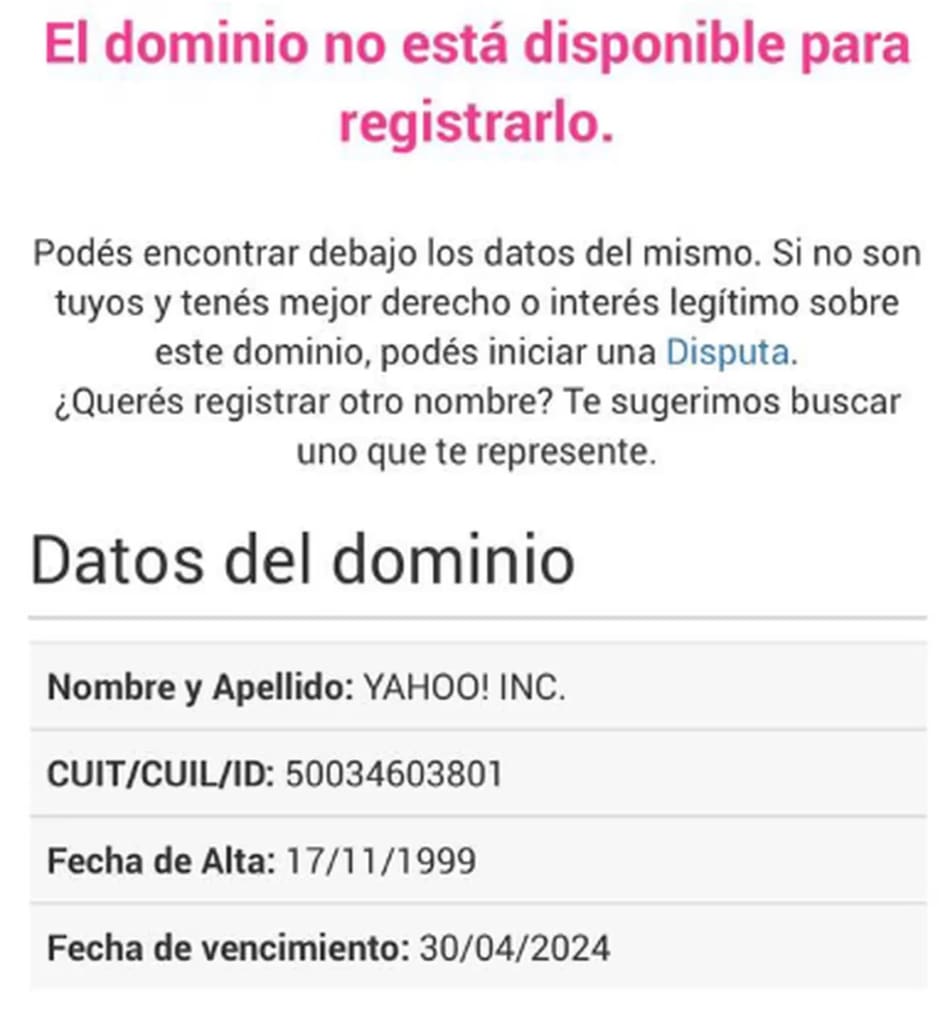This screenshot has height=1026, width=950.
Task: Open the Disputa link
Action: click(x=727, y=352)
